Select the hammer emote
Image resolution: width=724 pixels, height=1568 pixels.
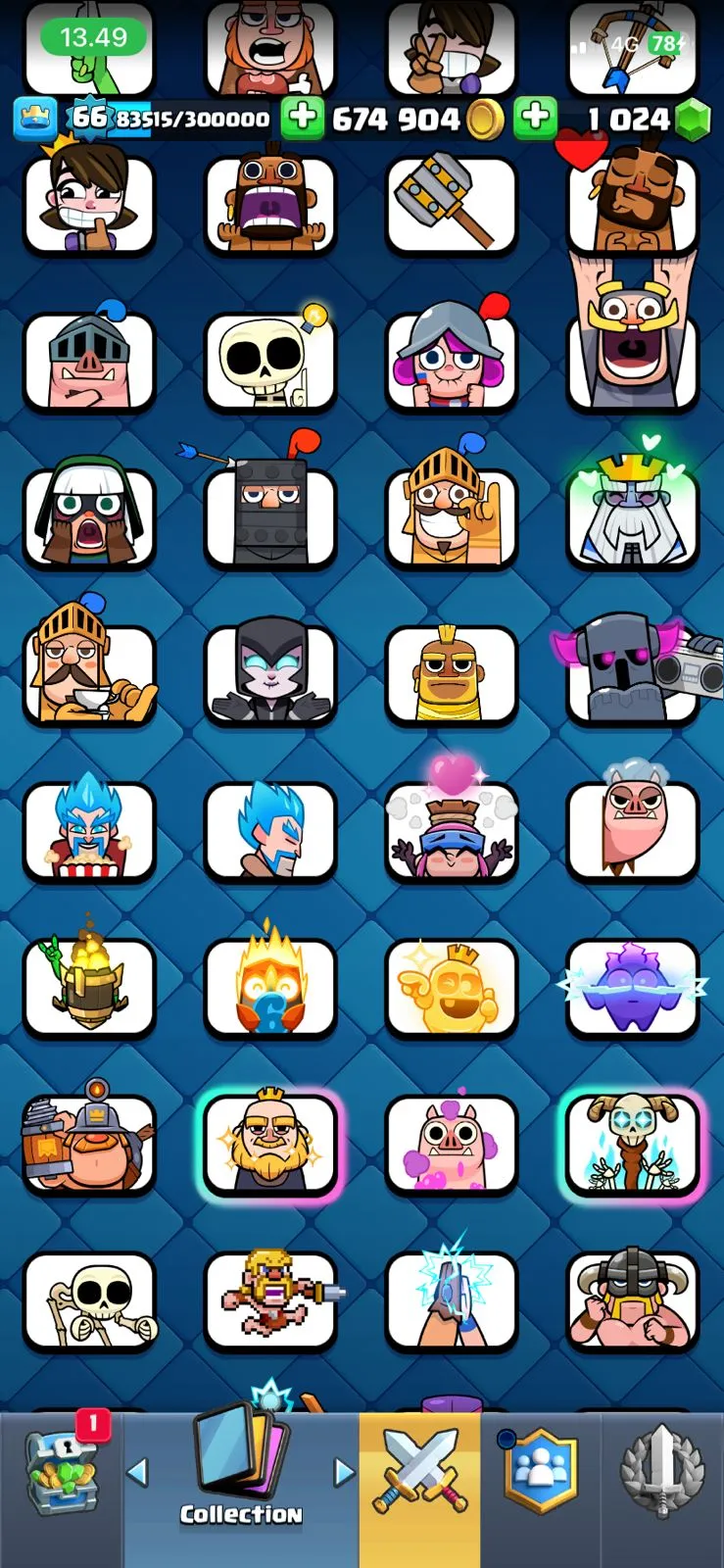[451, 204]
